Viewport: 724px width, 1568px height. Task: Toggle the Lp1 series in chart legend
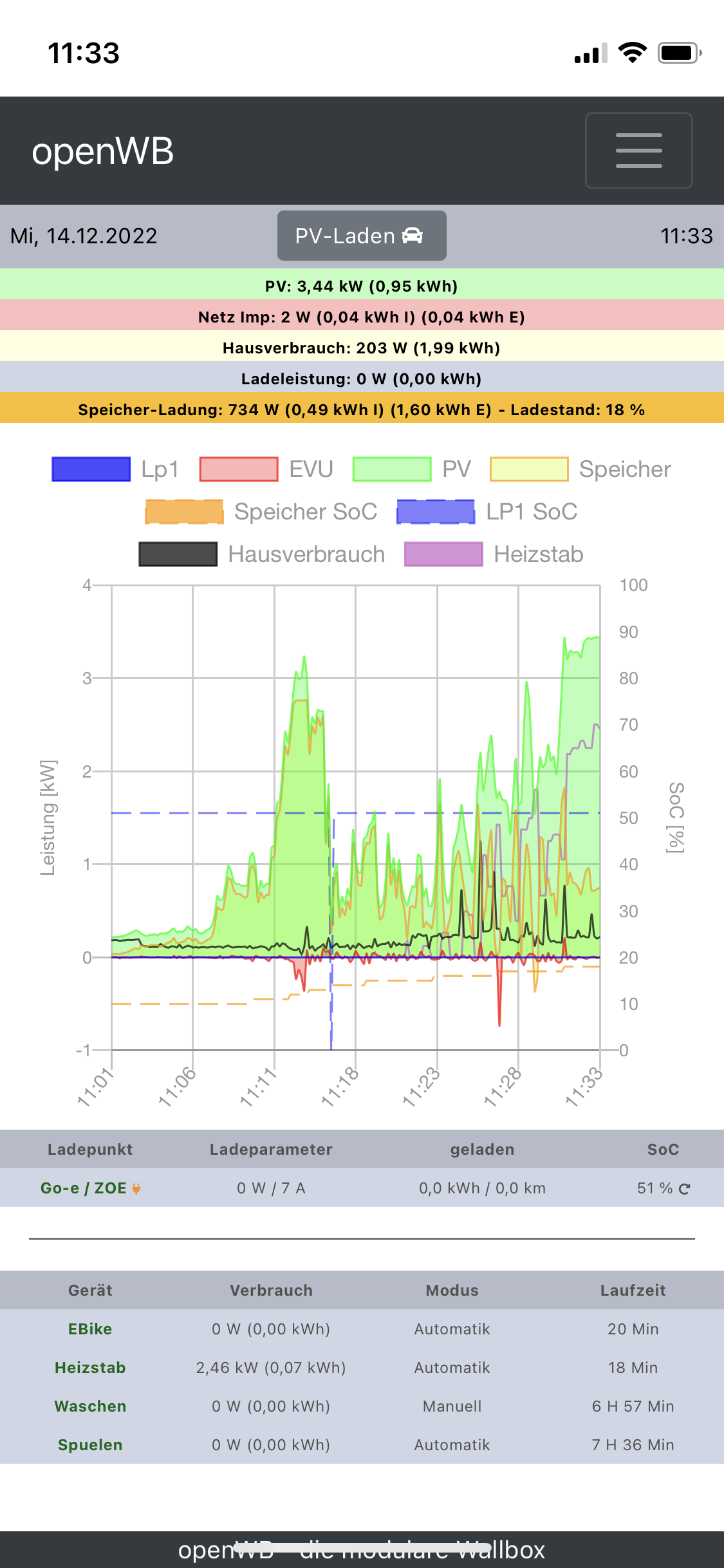[115, 469]
